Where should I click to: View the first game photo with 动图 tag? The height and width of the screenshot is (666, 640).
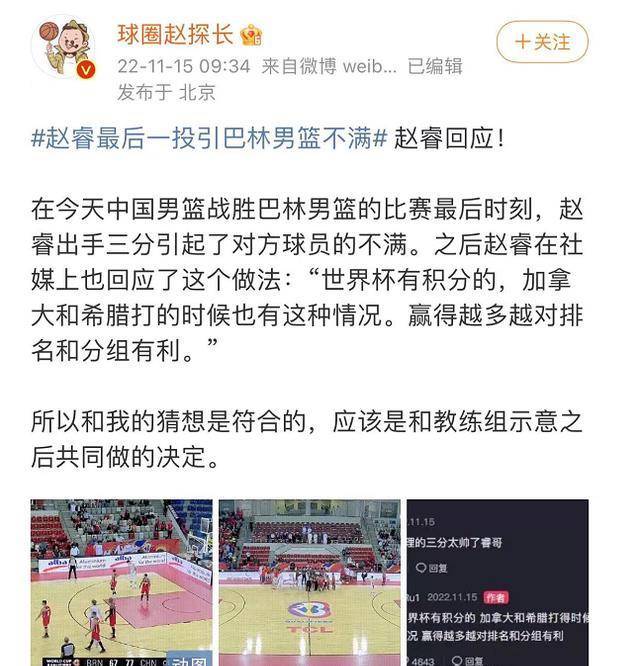(121, 582)
